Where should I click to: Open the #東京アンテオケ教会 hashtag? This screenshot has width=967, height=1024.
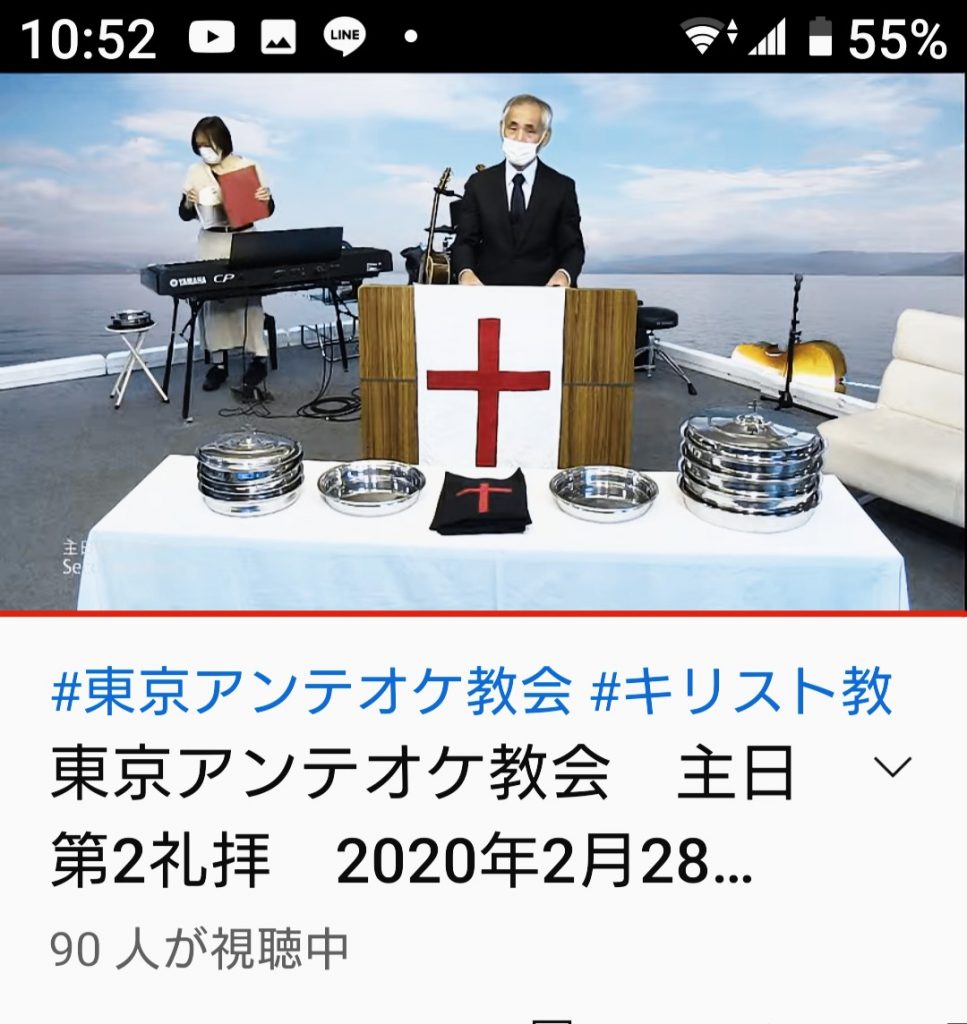(x=312, y=693)
